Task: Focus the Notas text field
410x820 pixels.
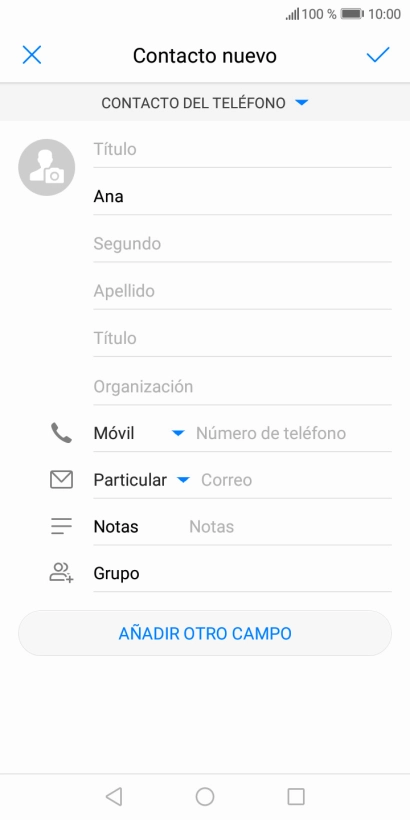Action: click(x=290, y=527)
